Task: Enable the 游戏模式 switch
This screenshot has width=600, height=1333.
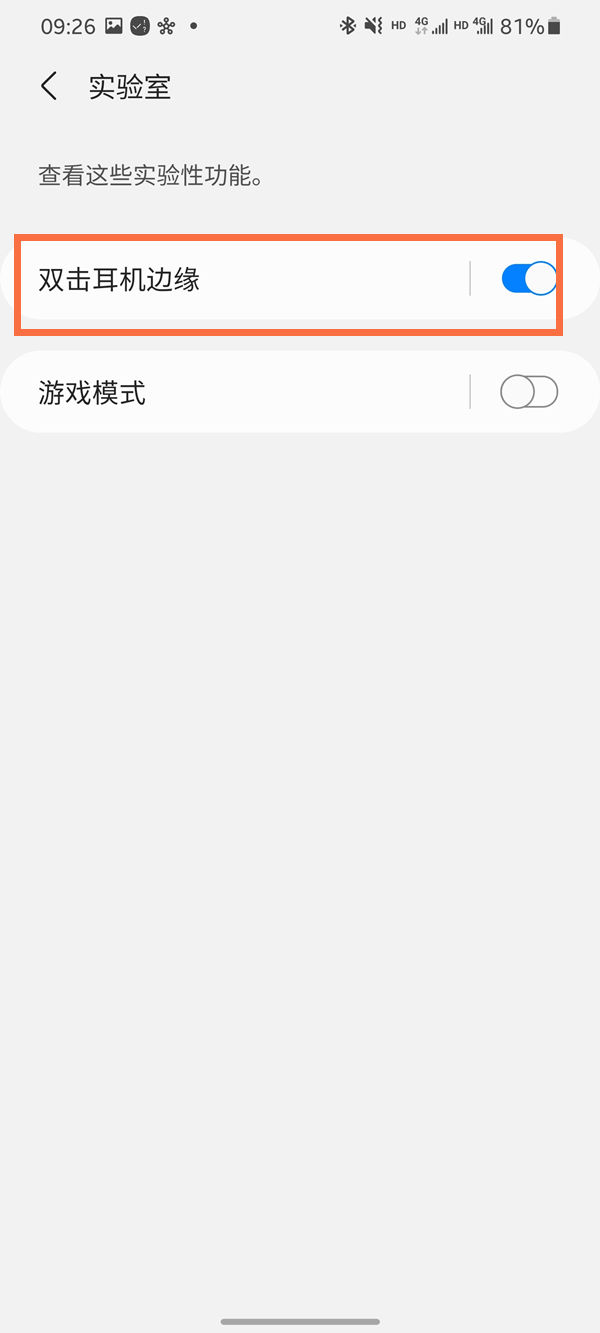Action: [x=528, y=393]
